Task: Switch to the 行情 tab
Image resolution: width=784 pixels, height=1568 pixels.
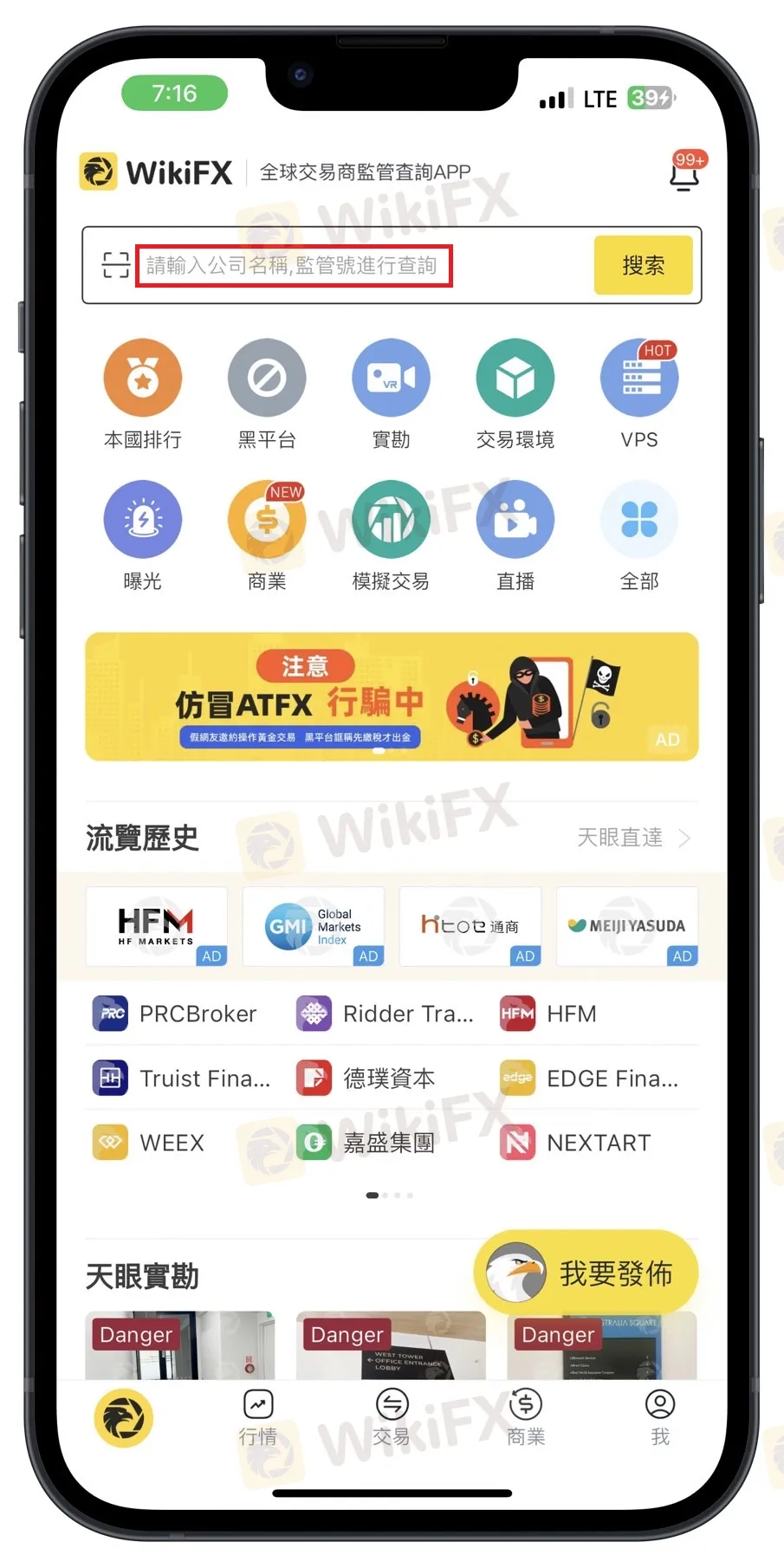Action: coord(258,1417)
